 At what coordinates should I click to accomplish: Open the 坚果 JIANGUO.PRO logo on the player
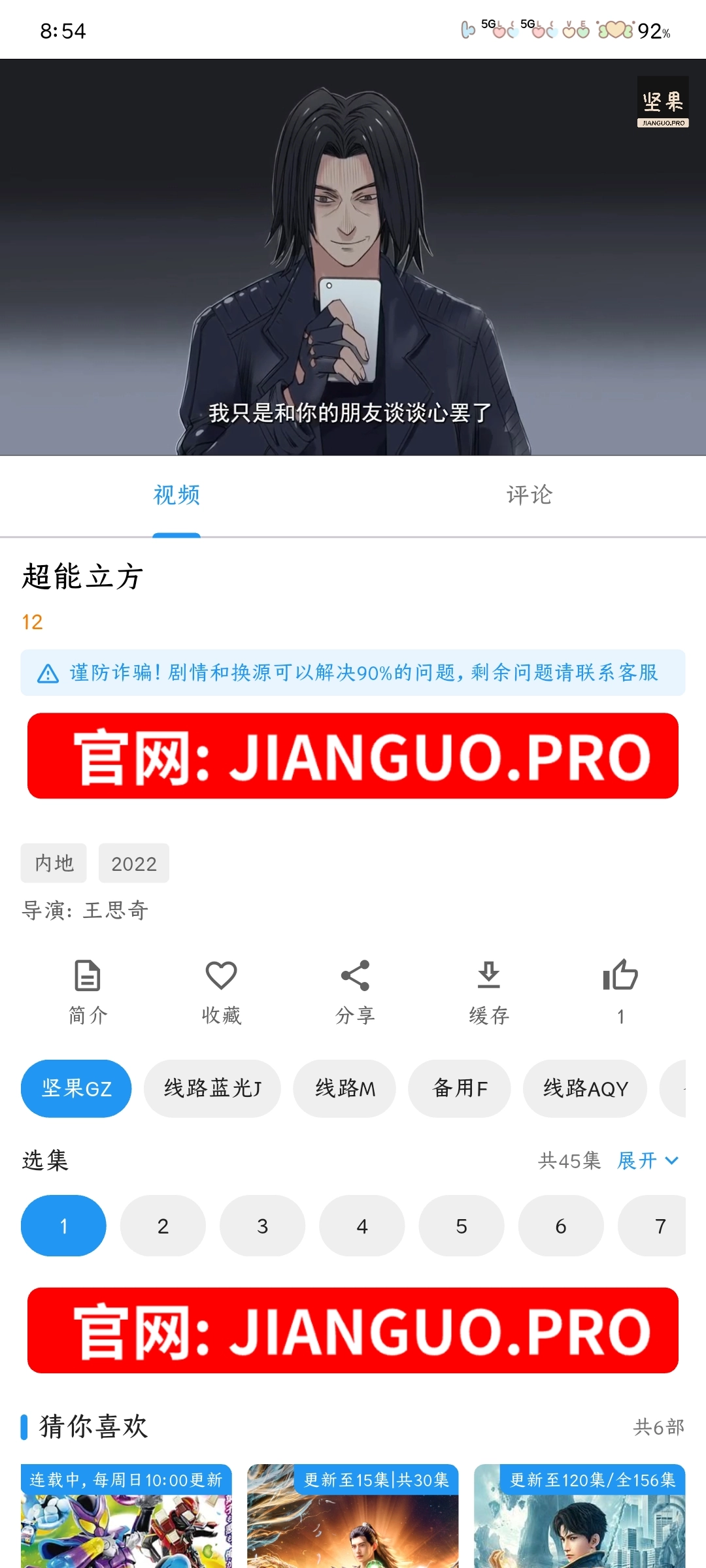tap(663, 101)
